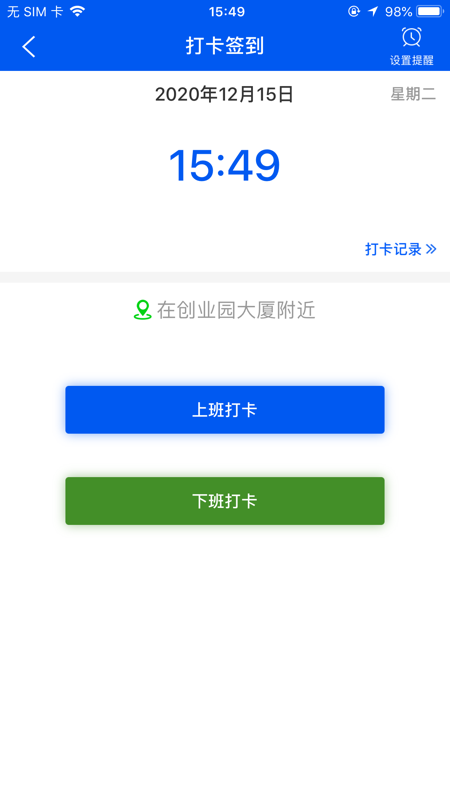Tap the green 下班打卡 button
Viewport: 450px width, 800px height.
[x=225, y=501]
